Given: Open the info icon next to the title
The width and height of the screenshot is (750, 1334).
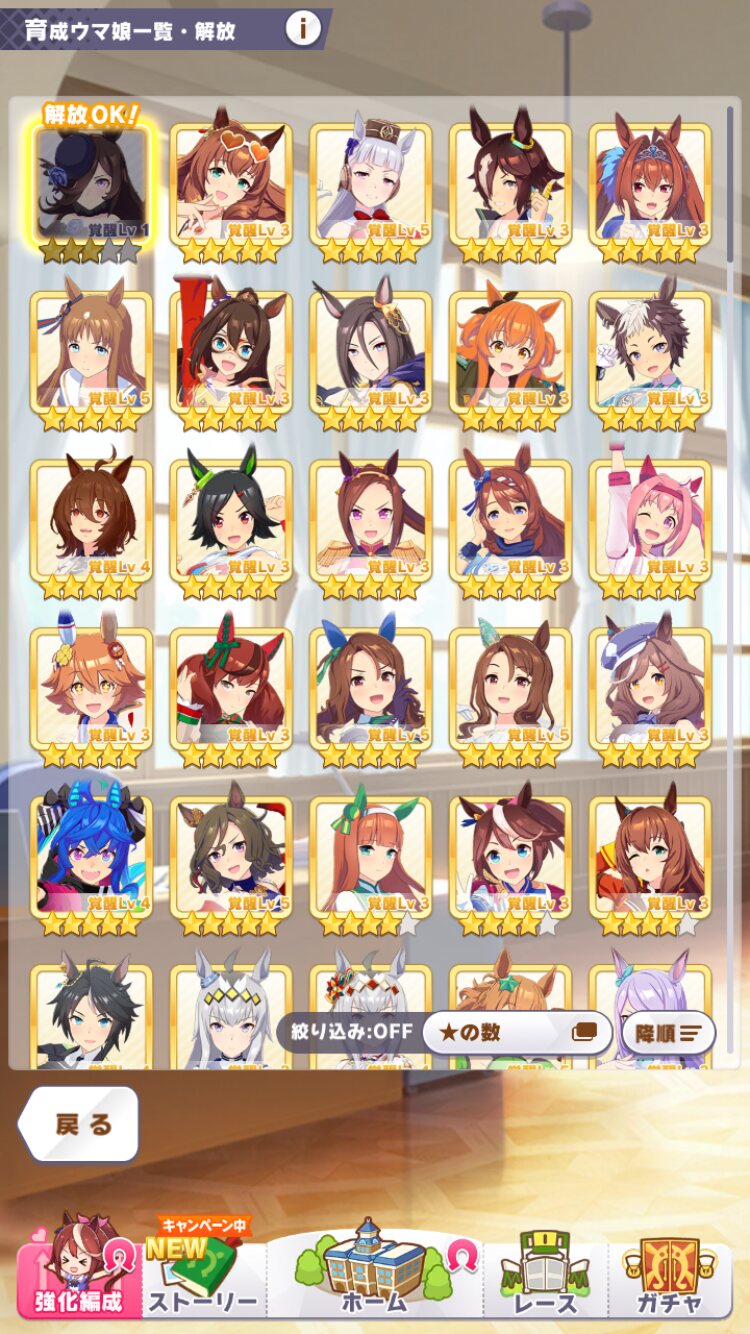Looking at the screenshot, I should point(303,29).
